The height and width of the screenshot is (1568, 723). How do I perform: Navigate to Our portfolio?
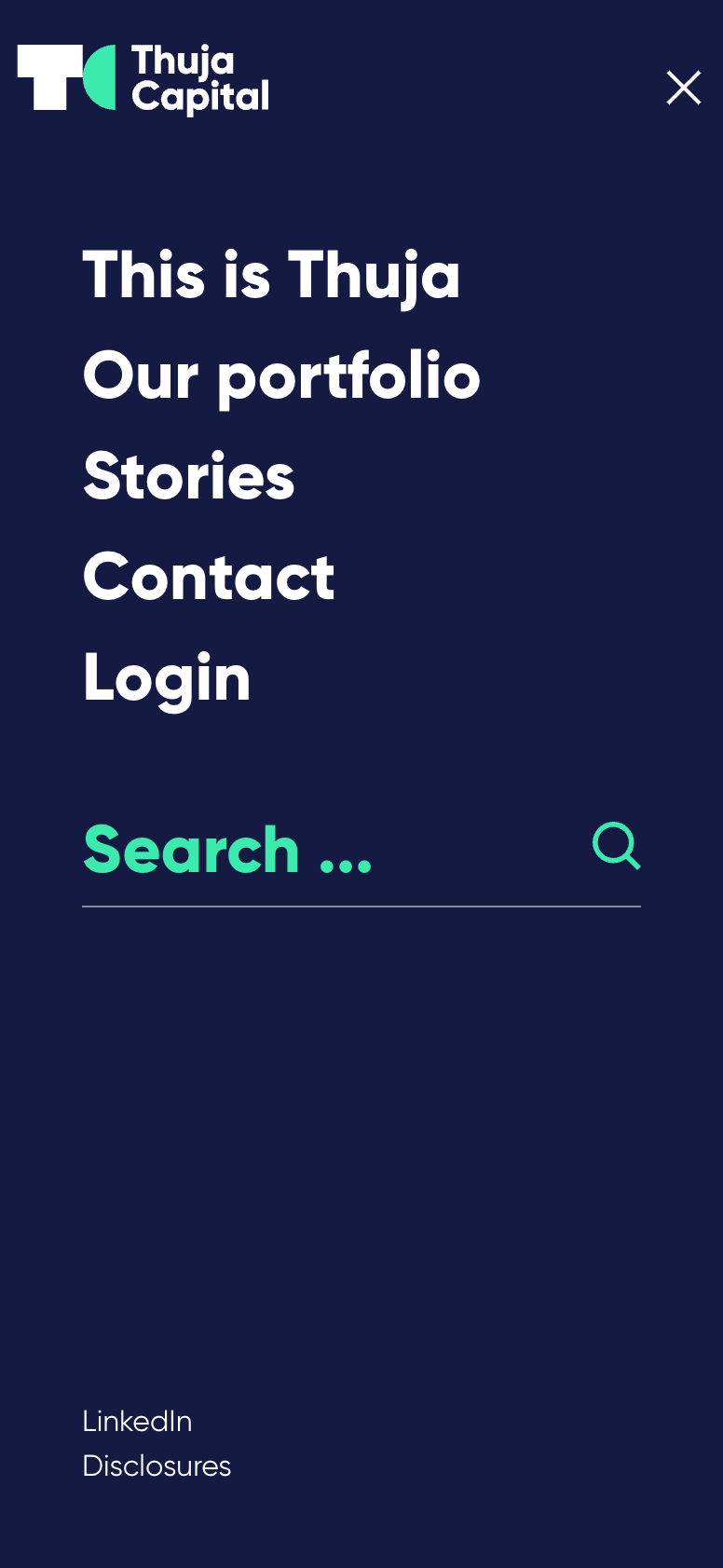[280, 375]
